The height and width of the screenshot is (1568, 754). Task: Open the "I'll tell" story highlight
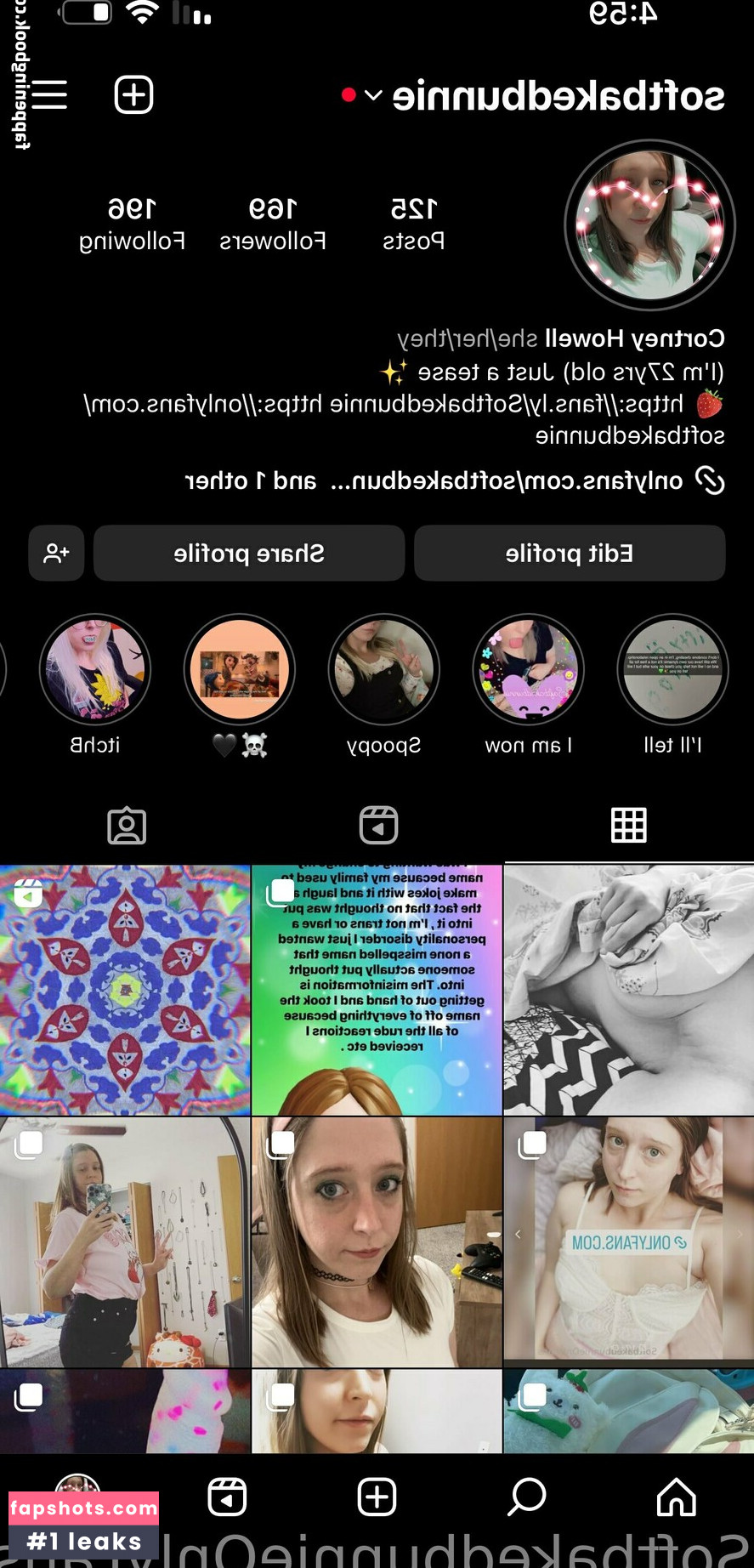click(672, 669)
